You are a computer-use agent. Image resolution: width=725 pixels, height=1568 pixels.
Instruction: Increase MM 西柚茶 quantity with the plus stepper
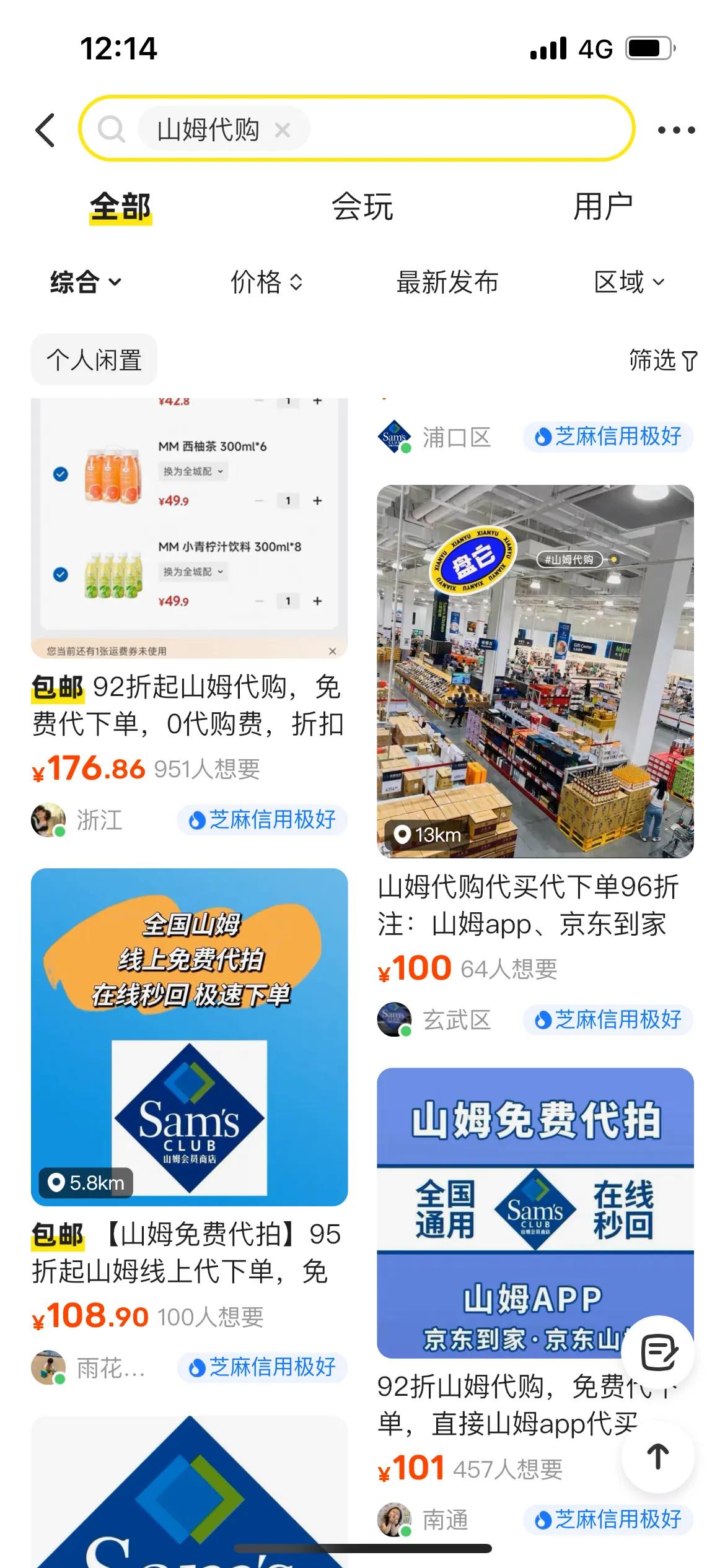(318, 500)
